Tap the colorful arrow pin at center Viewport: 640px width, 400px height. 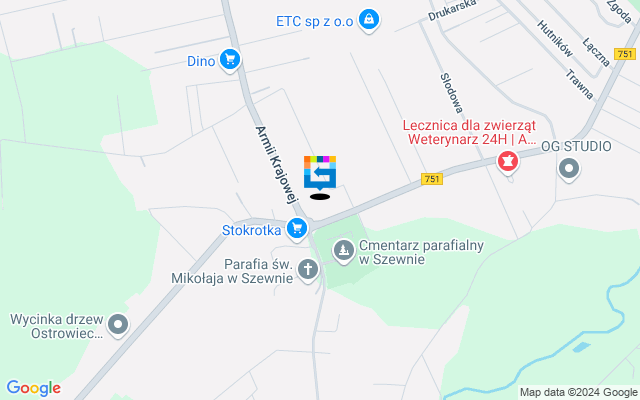click(320, 174)
